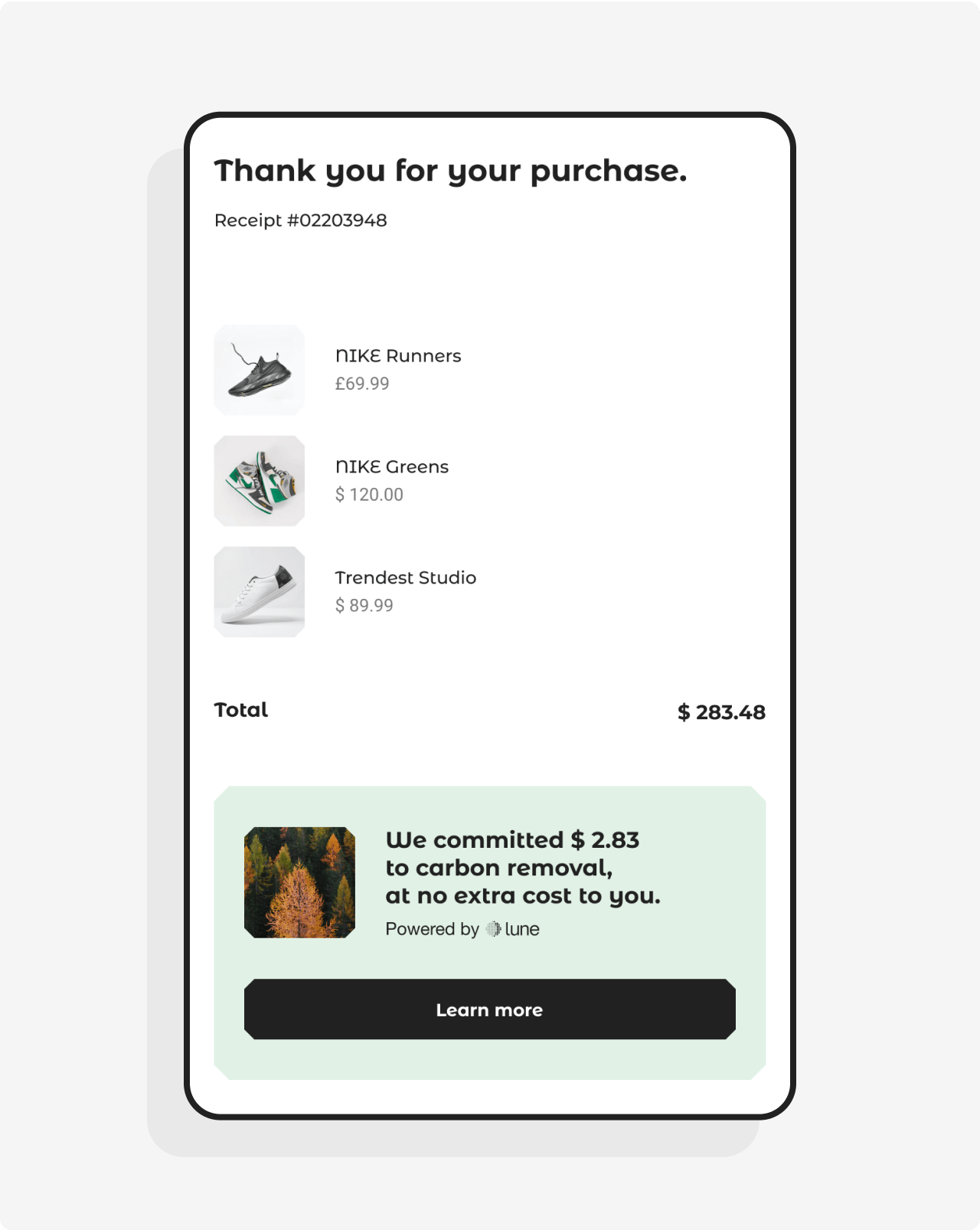The image size is (980, 1230).
Task: Click the Powered by lune link
Action: (x=462, y=929)
